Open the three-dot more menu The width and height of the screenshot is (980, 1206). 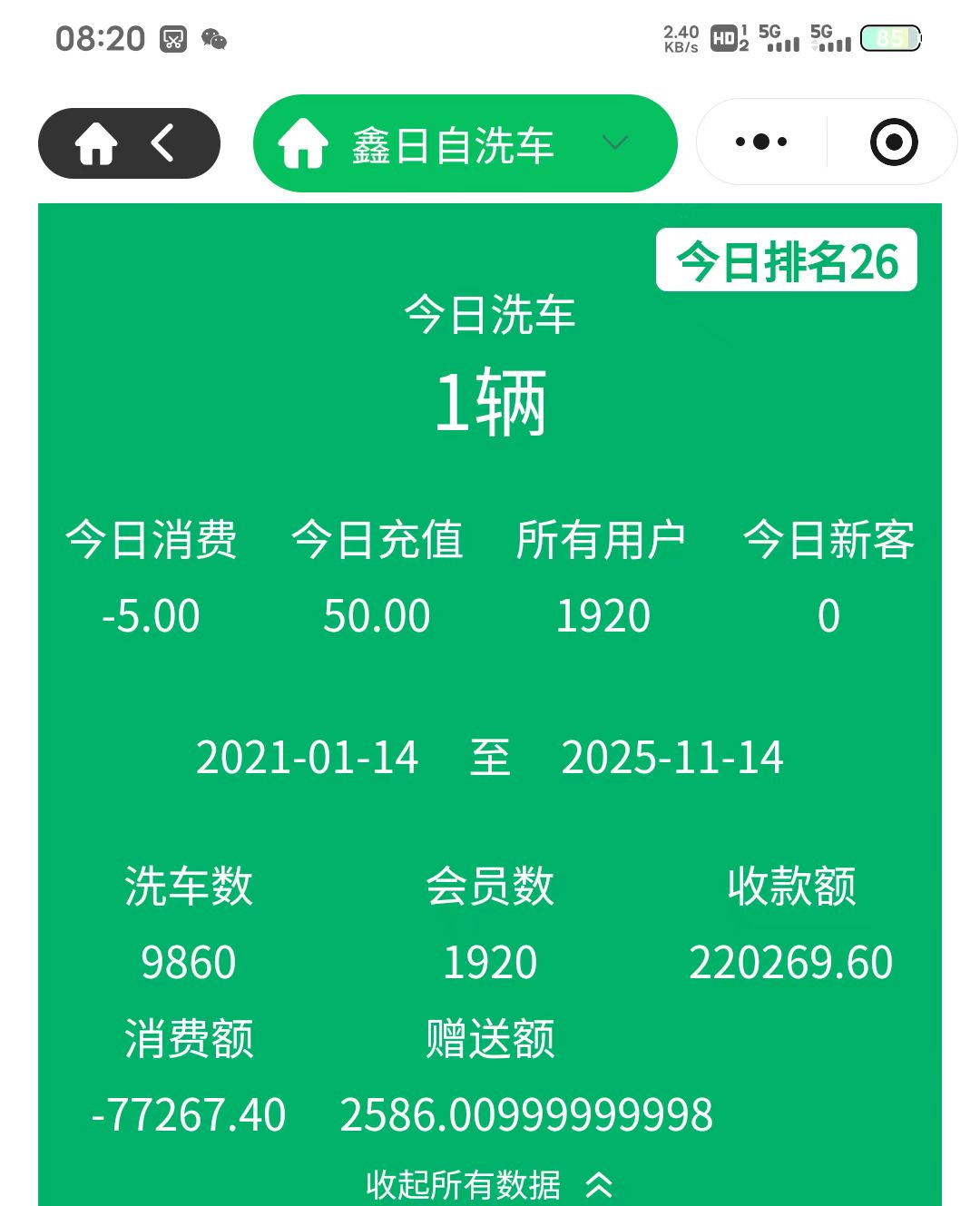760,142
